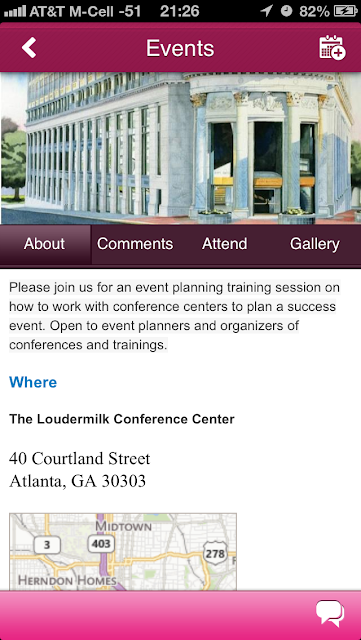Switch to the Comments tab
Screen dimensions: 361x640
(135, 244)
